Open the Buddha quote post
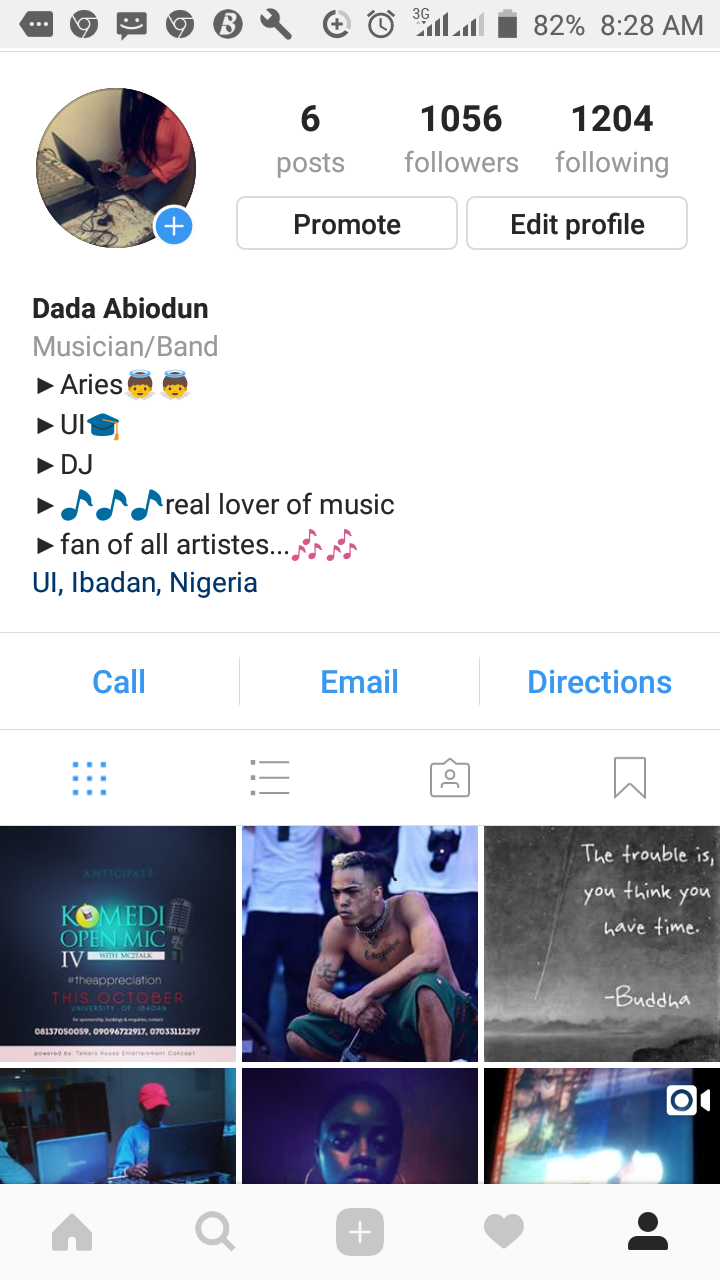Viewport: 720px width, 1280px height. (601, 942)
